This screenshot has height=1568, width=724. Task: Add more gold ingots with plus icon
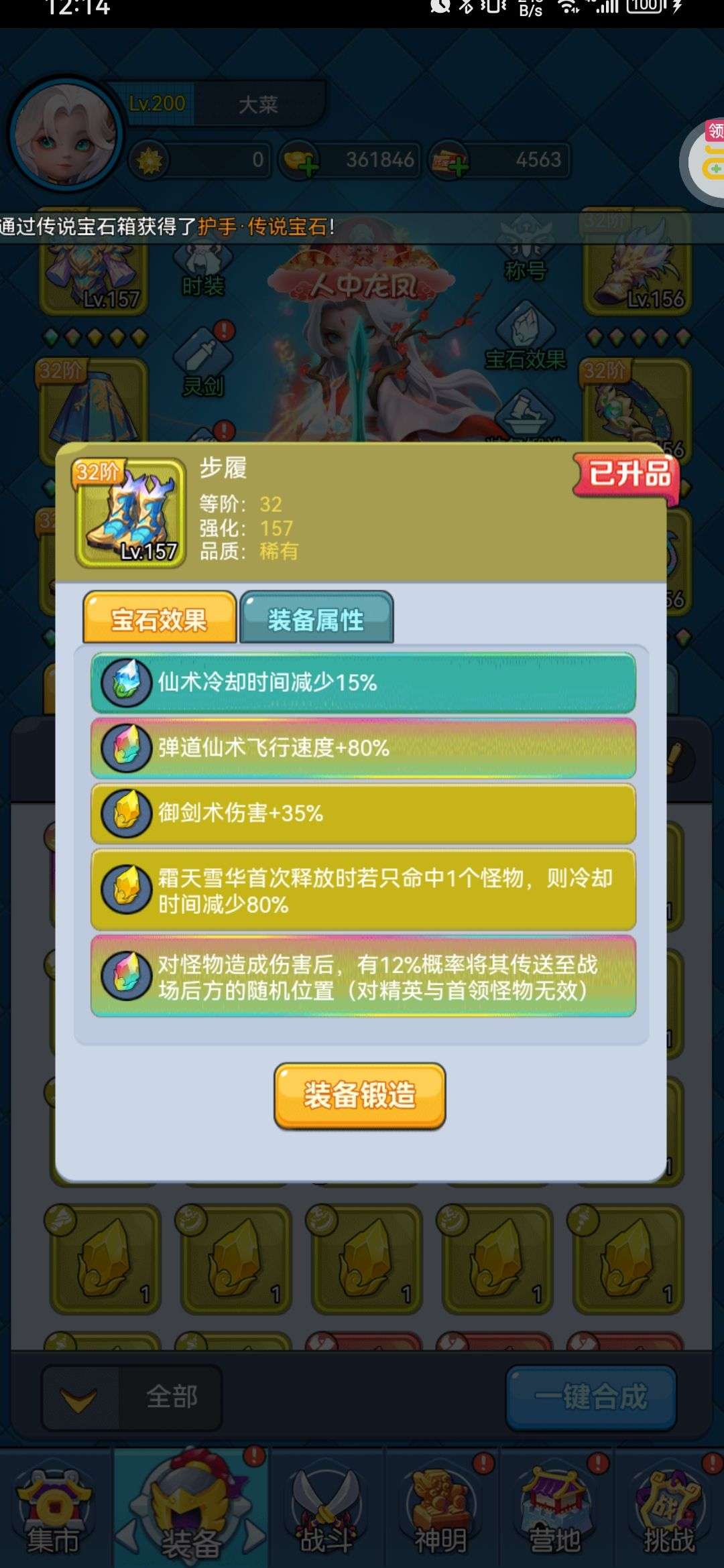pyautogui.click(x=308, y=164)
